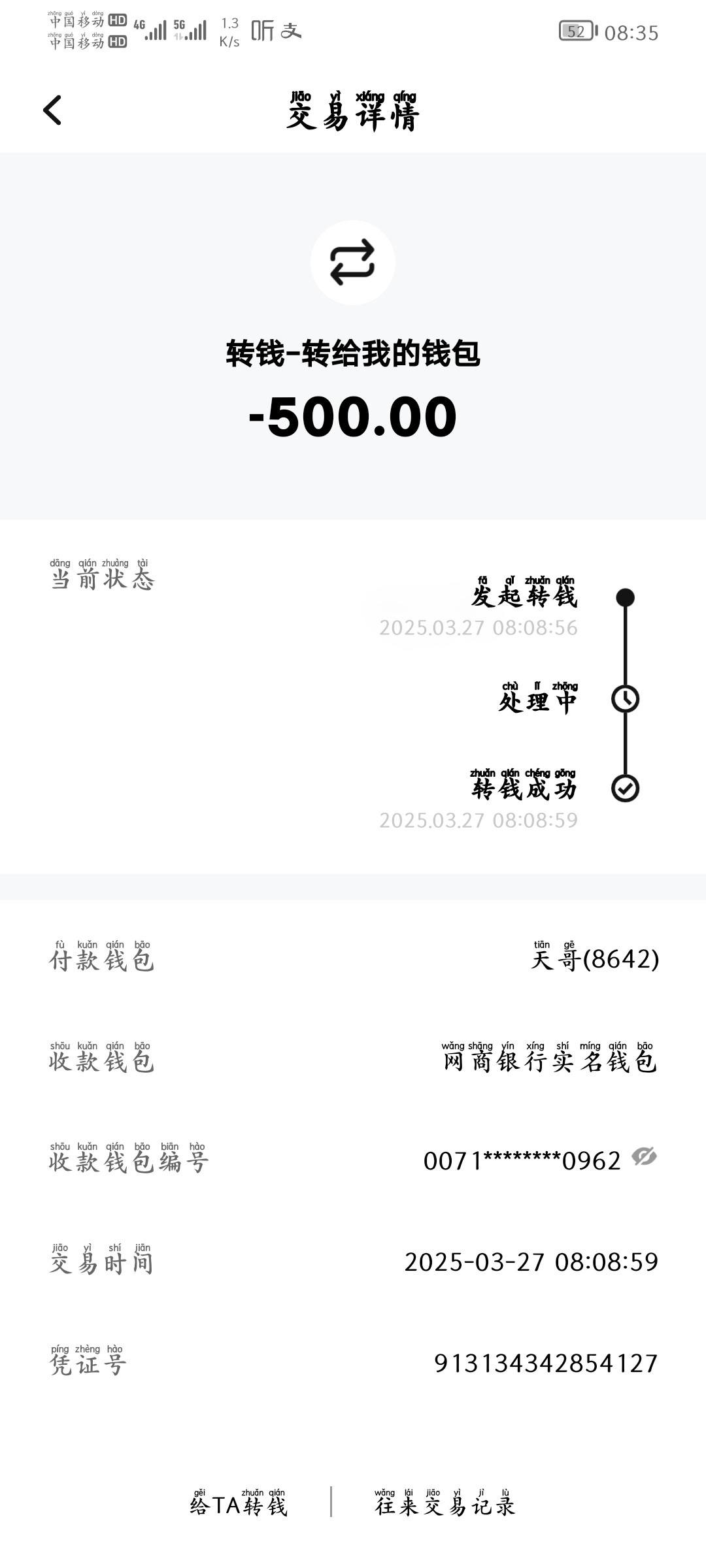Tap 给TA转钱 to transfer again
Screen dimensions: 706x1568
pyautogui.click(x=239, y=1504)
